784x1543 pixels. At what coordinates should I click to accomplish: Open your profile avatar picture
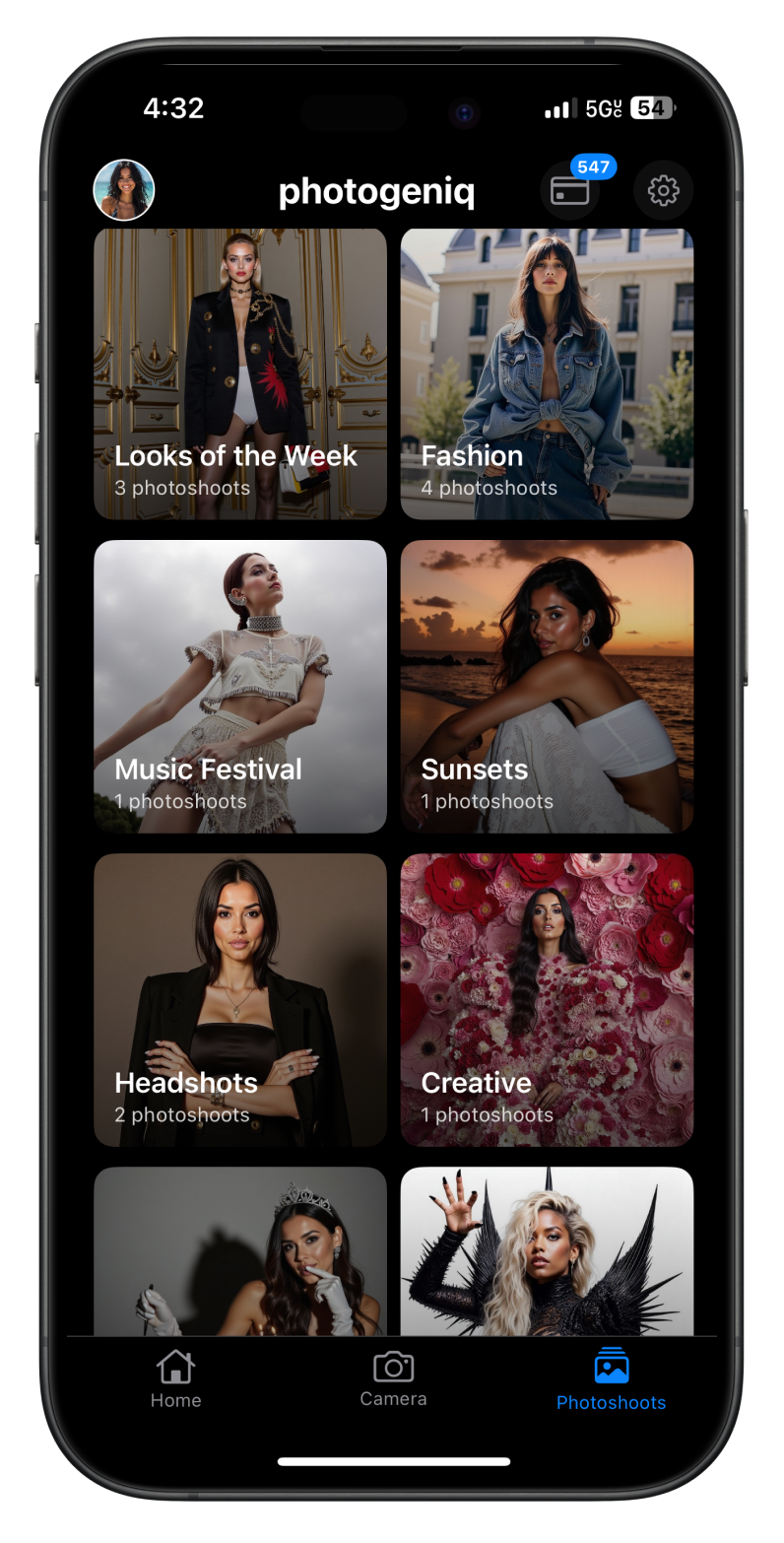(123, 188)
